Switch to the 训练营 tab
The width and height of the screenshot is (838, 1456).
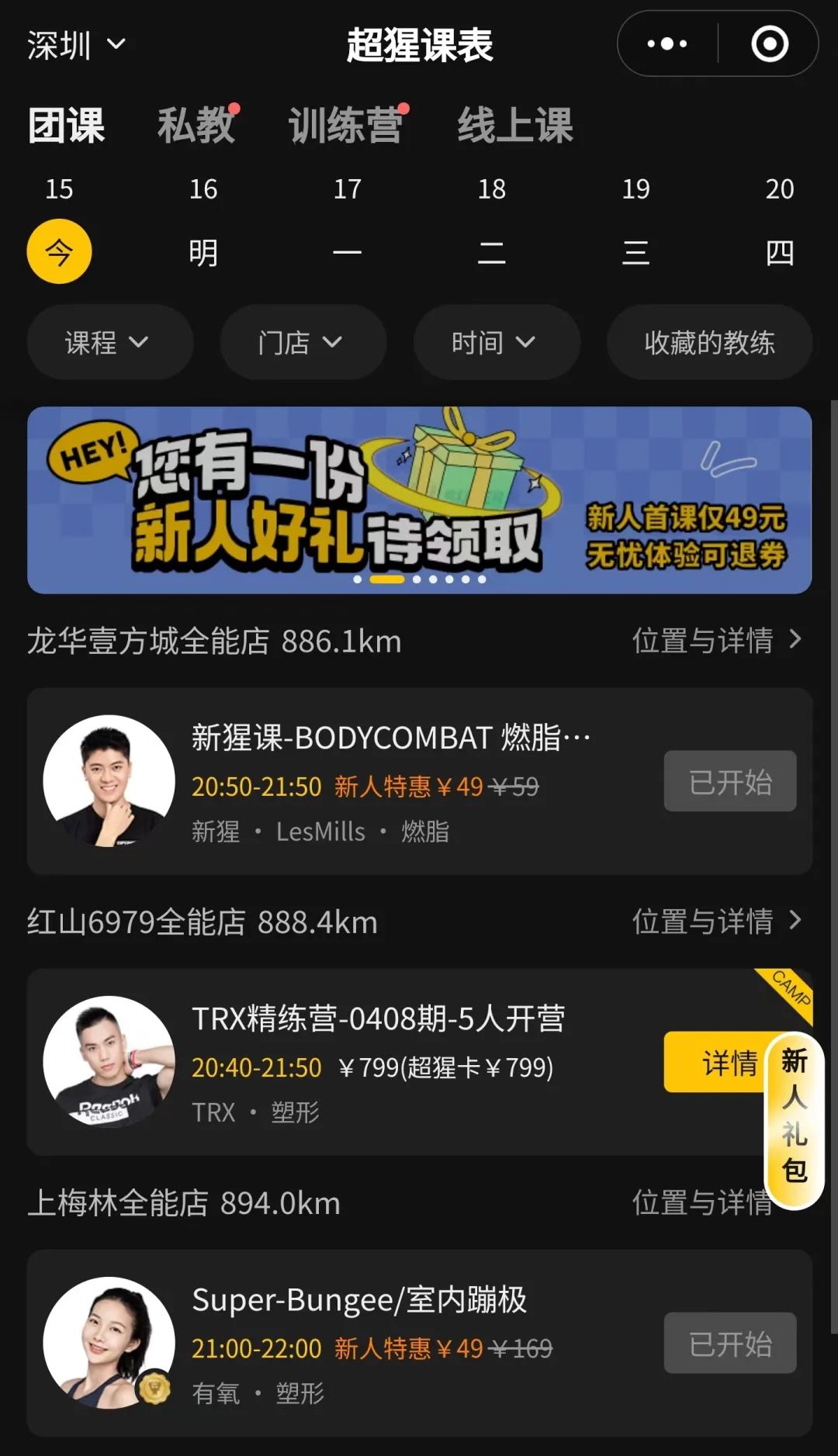click(x=346, y=126)
